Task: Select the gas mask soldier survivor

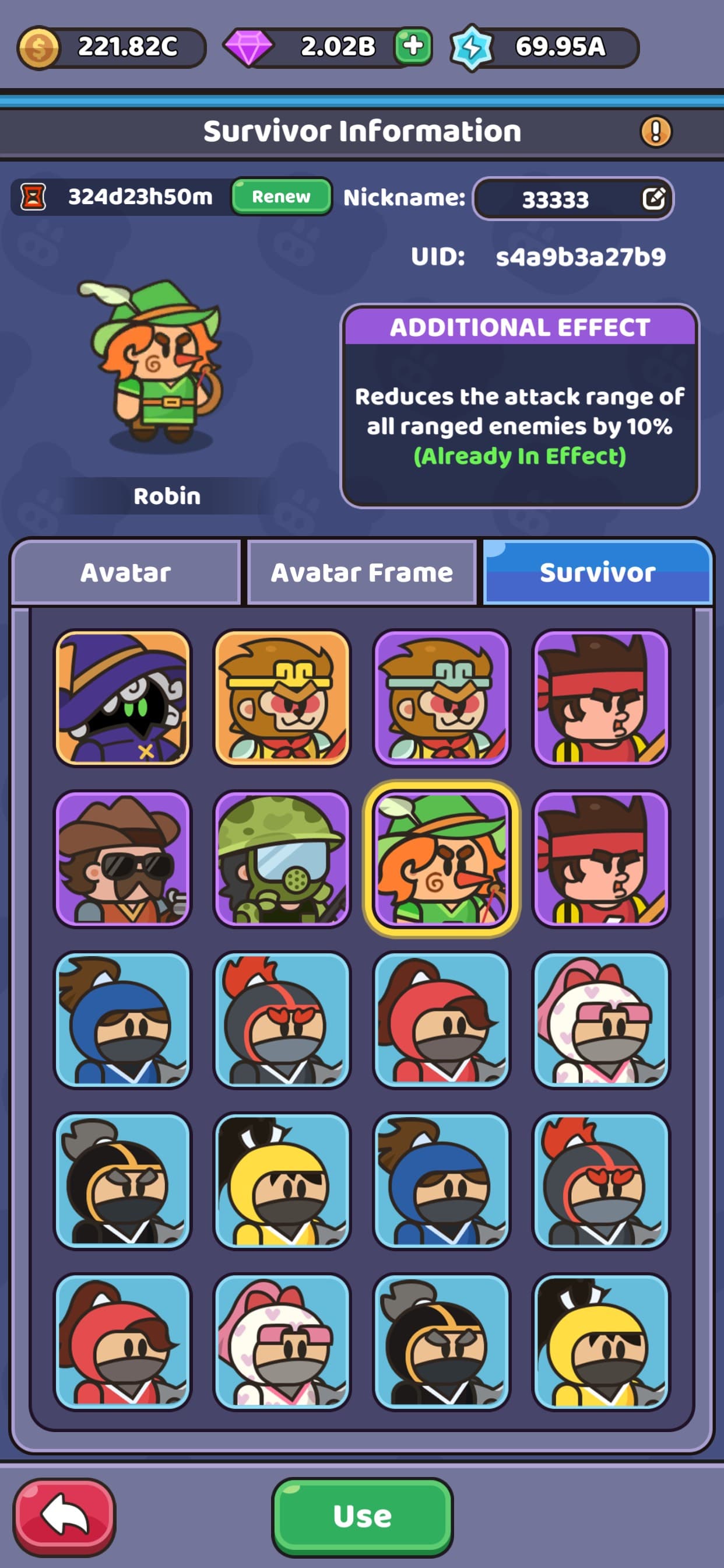Action: (282, 858)
